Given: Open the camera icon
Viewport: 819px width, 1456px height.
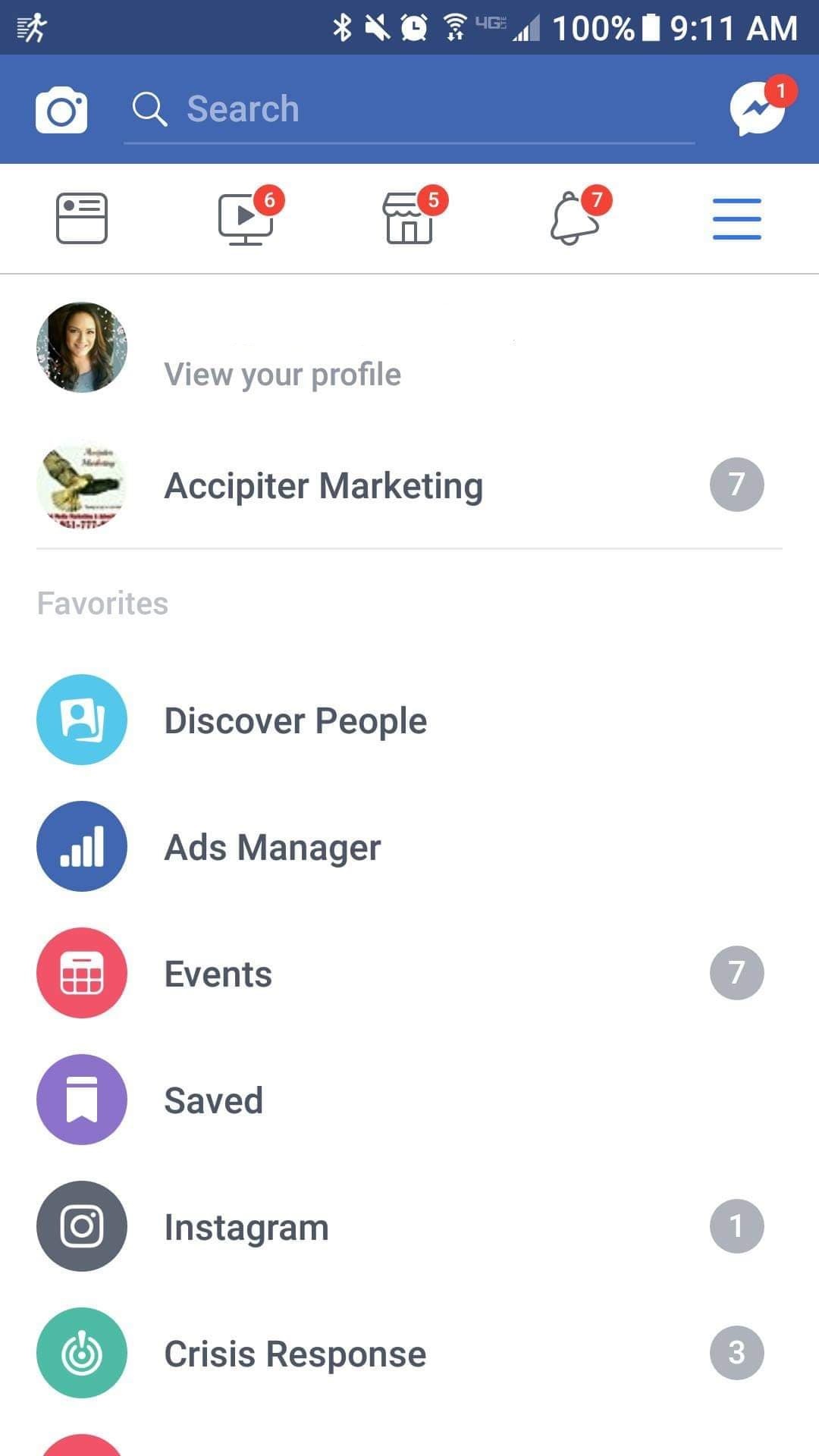Looking at the screenshot, I should [x=61, y=110].
